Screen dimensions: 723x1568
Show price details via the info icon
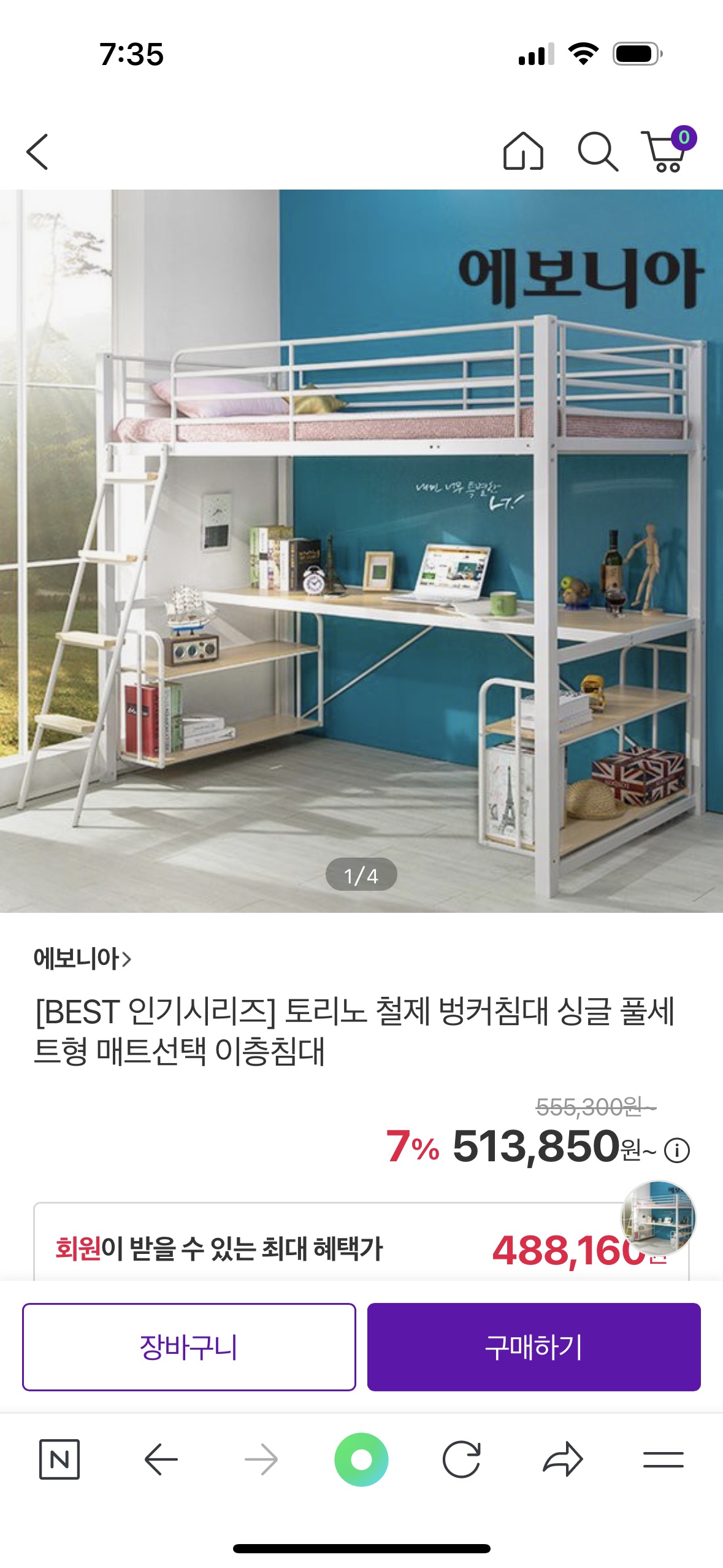click(677, 1150)
